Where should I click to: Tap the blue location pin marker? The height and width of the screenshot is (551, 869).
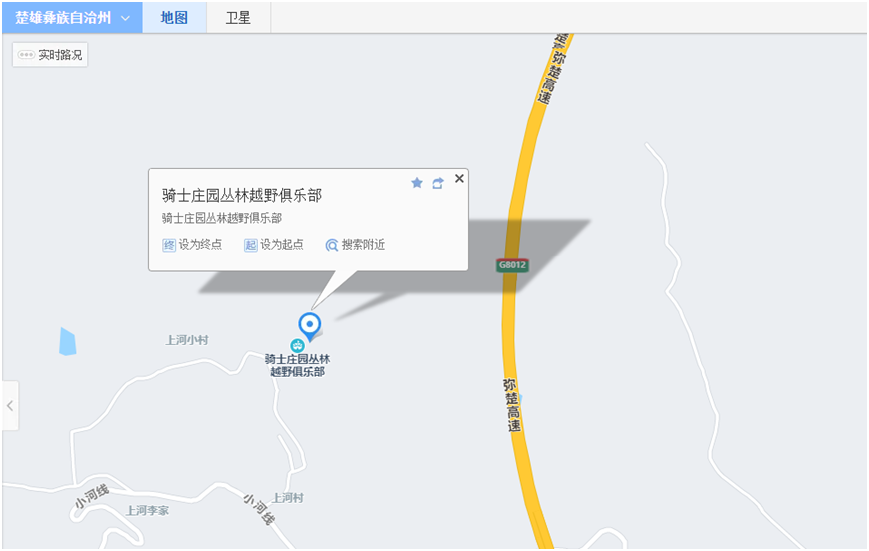[x=310, y=325]
